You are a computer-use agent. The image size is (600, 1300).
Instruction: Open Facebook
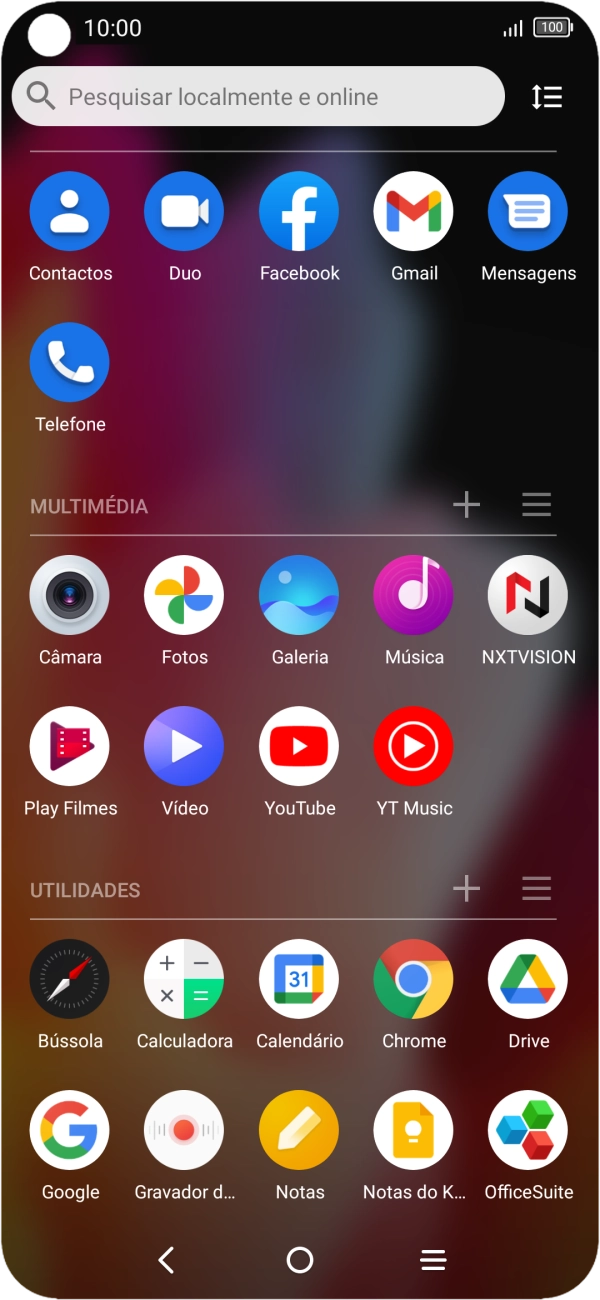point(299,212)
